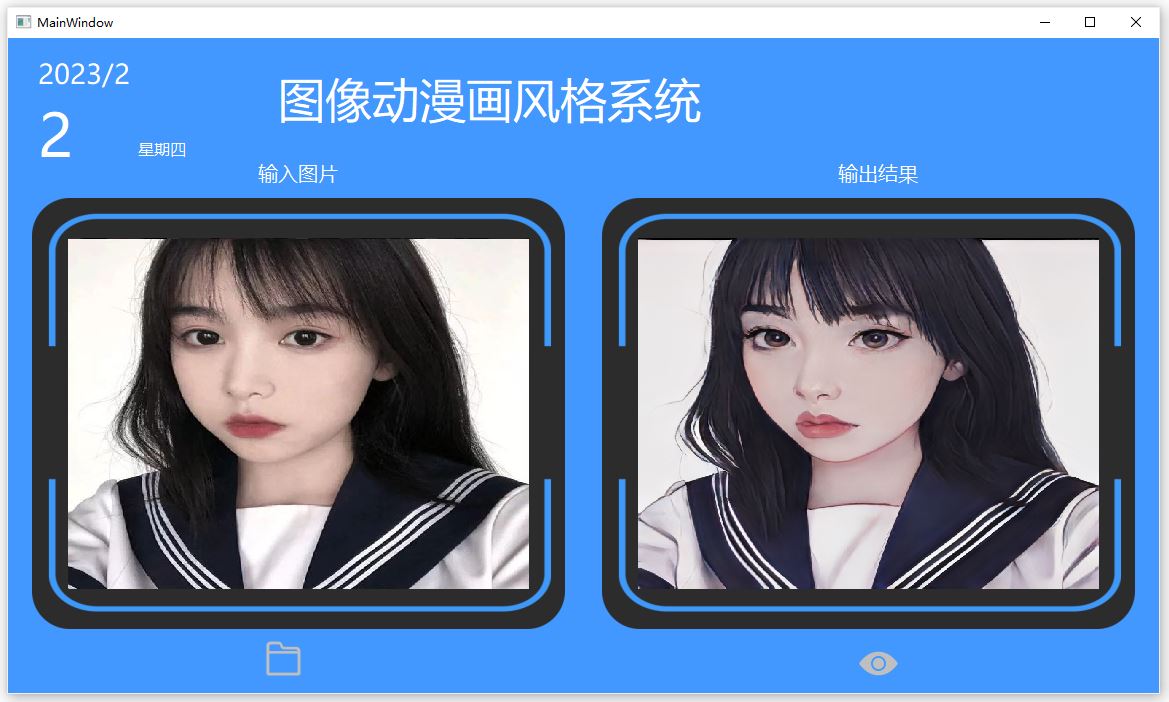Open the folder icon to choose input image

point(283,659)
